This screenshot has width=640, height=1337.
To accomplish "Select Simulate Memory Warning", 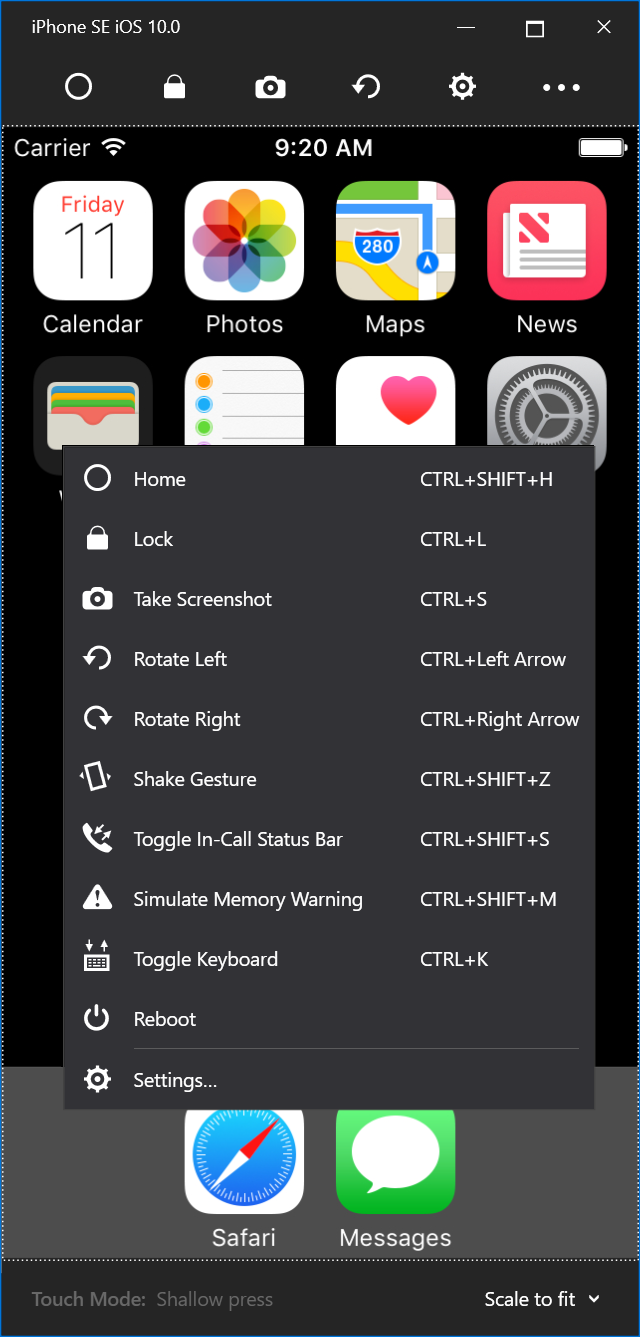I will (329, 899).
